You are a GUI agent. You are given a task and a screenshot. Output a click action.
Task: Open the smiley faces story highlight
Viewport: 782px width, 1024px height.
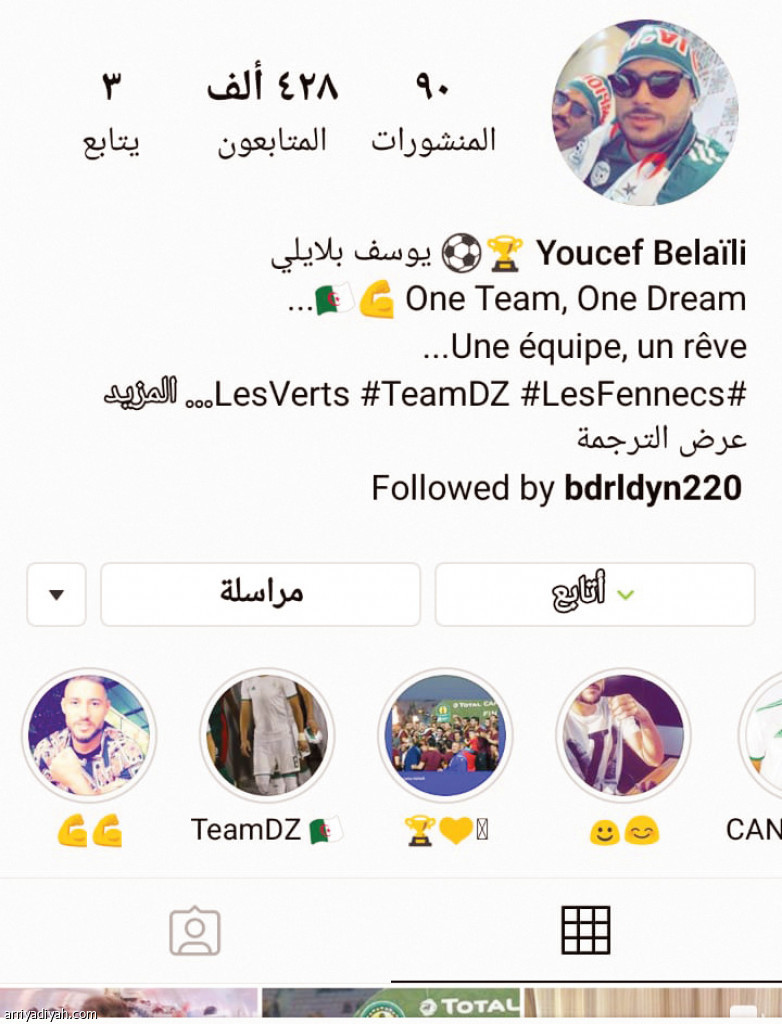[x=624, y=736]
